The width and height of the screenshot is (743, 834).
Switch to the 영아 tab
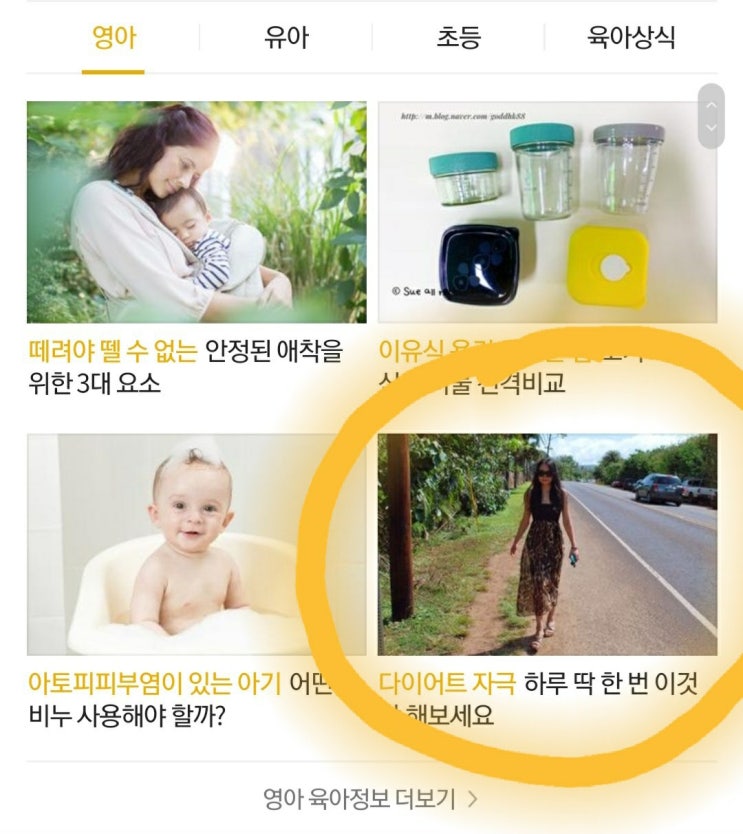coord(113,38)
